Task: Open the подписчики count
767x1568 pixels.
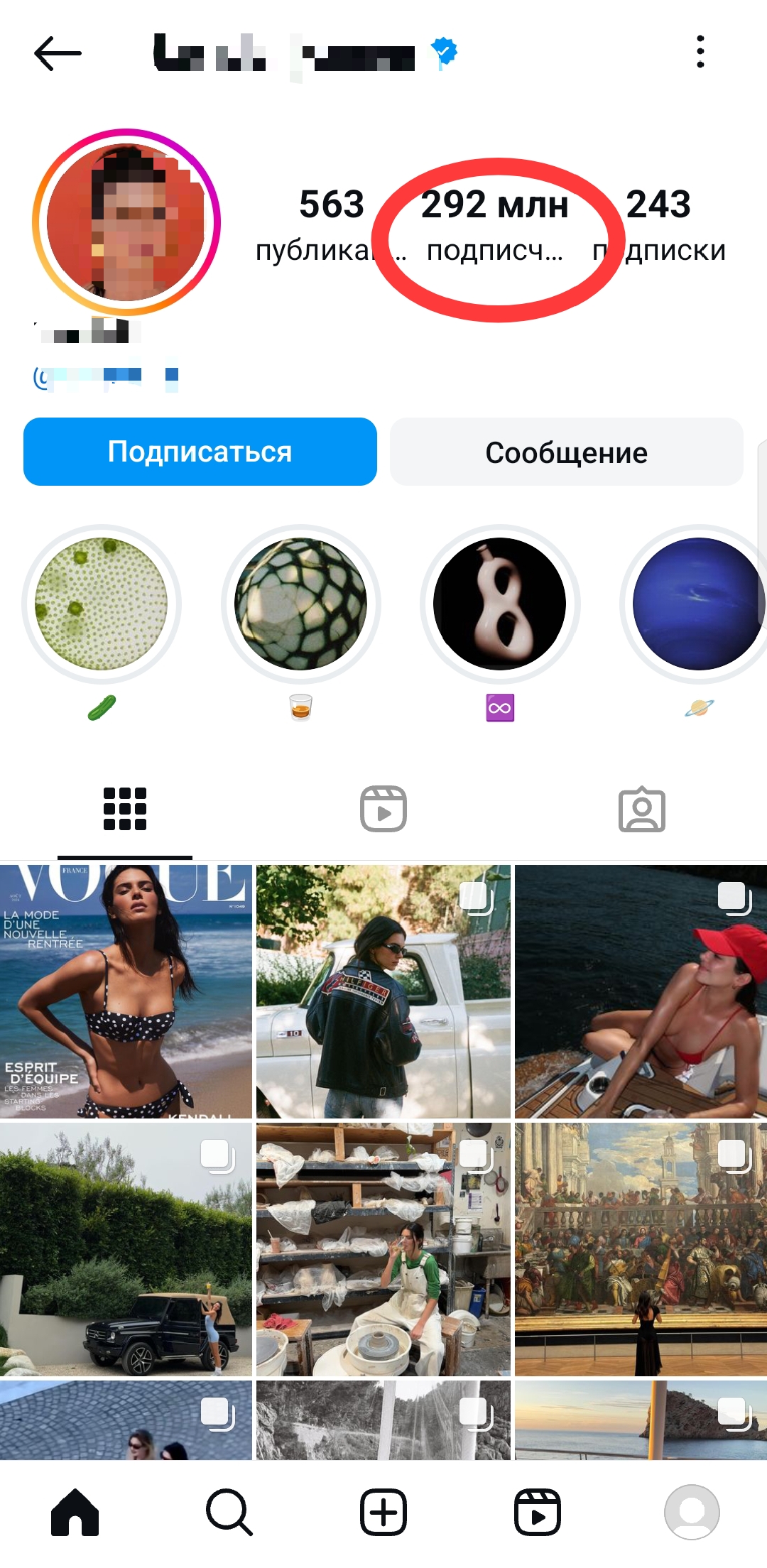Action: pos(495,224)
